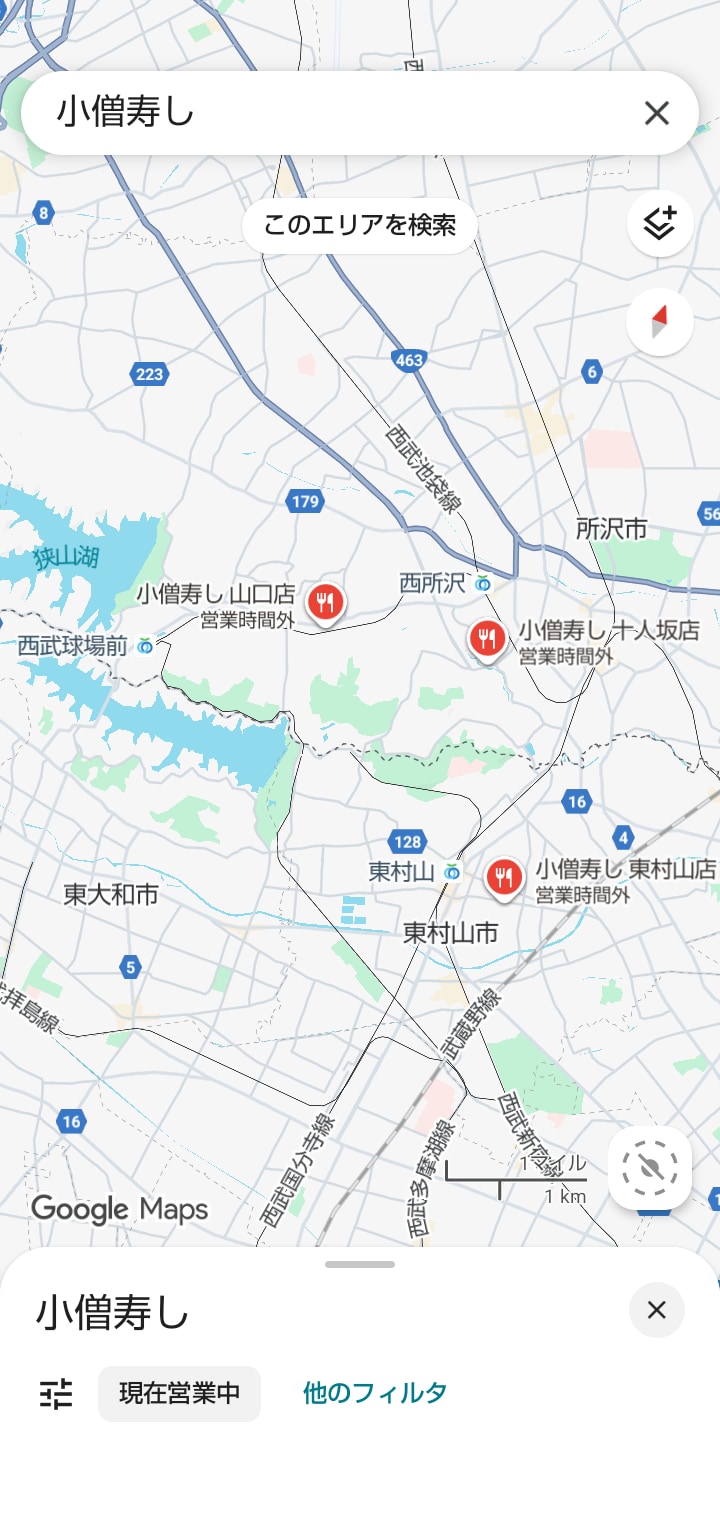The image size is (720, 1520).
Task: Open the map layers selector
Action: pyautogui.click(x=660, y=224)
